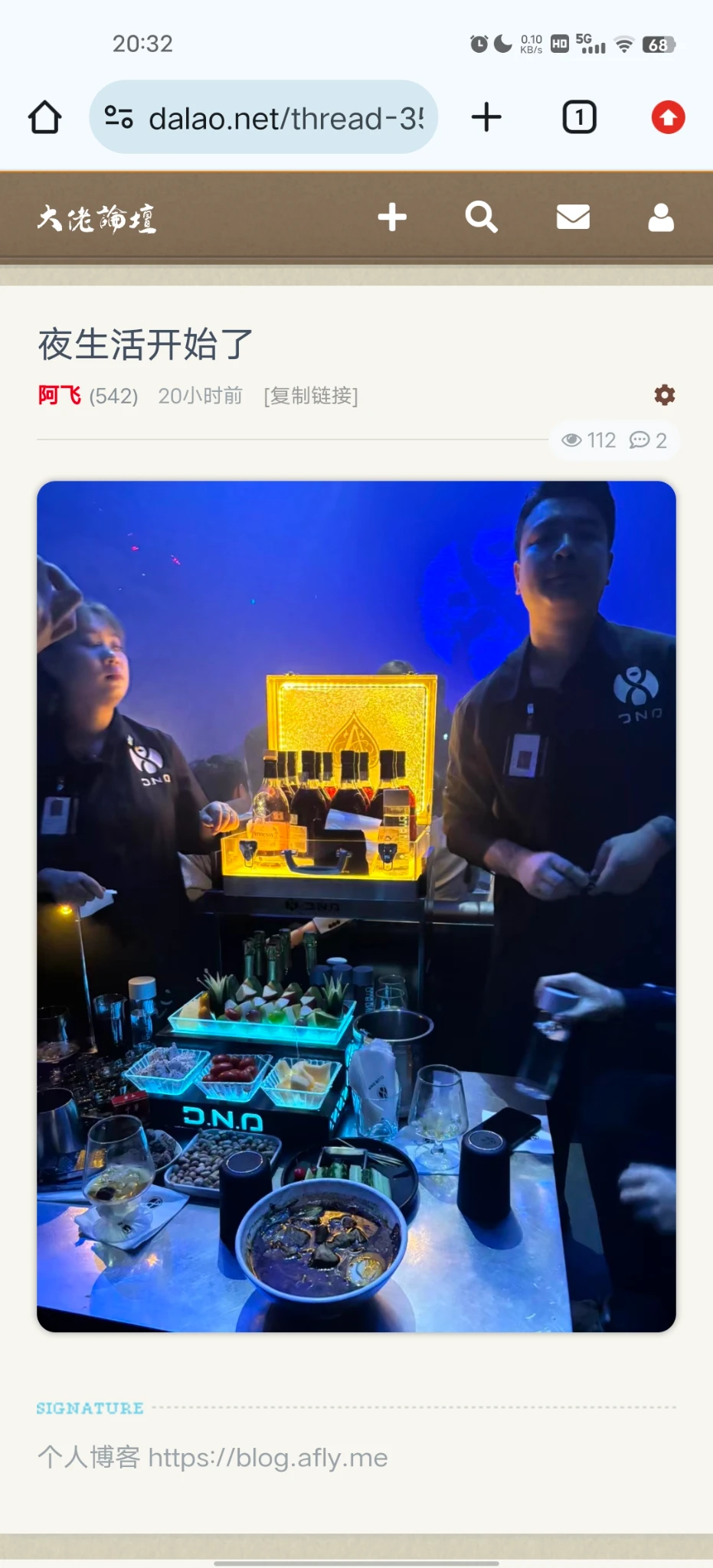
Task: Open the post settings gear
Action: pyautogui.click(x=664, y=395)
